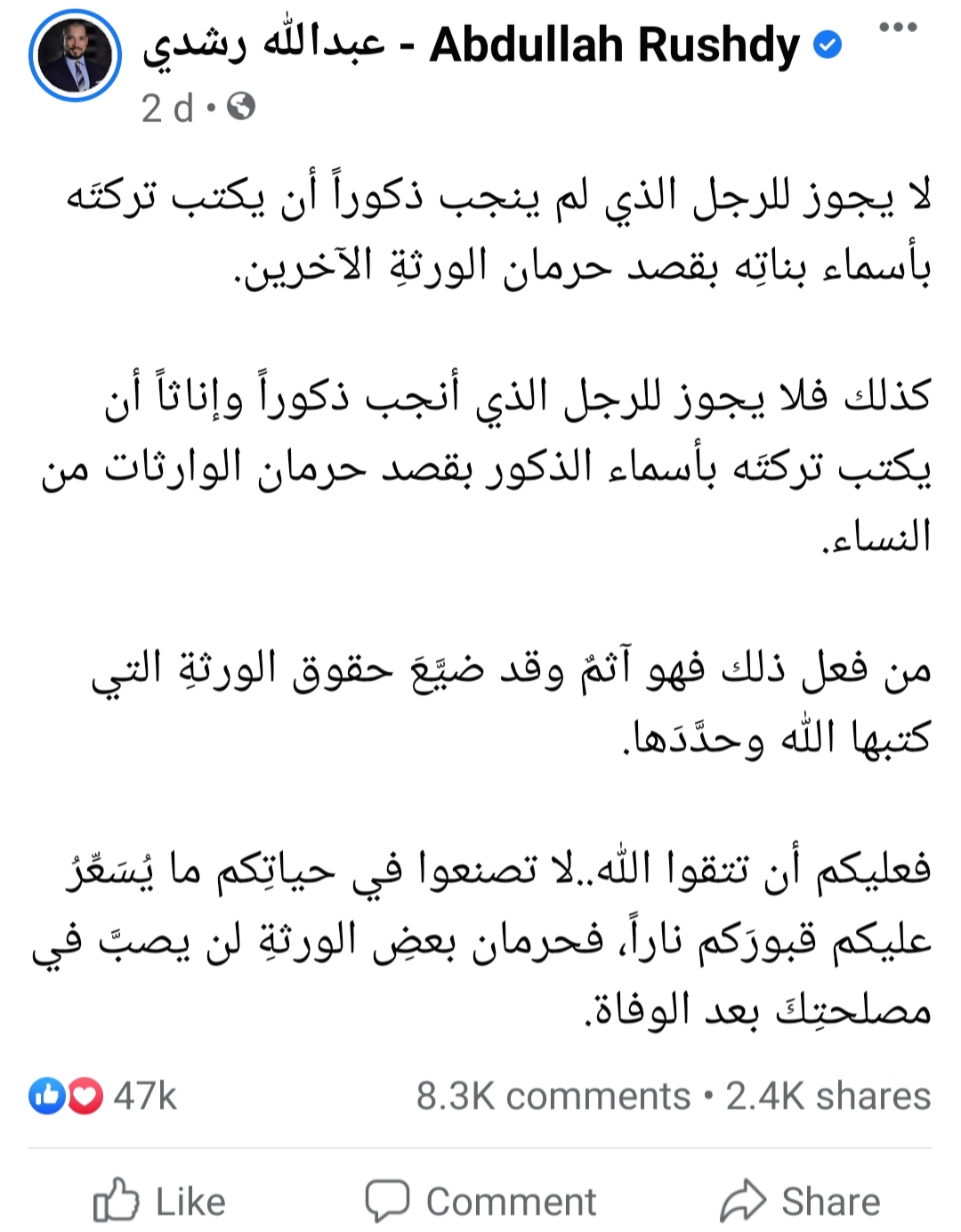Comment on this post
The width and height of the screenshot is (961, 1232).
click(480, 1202)
